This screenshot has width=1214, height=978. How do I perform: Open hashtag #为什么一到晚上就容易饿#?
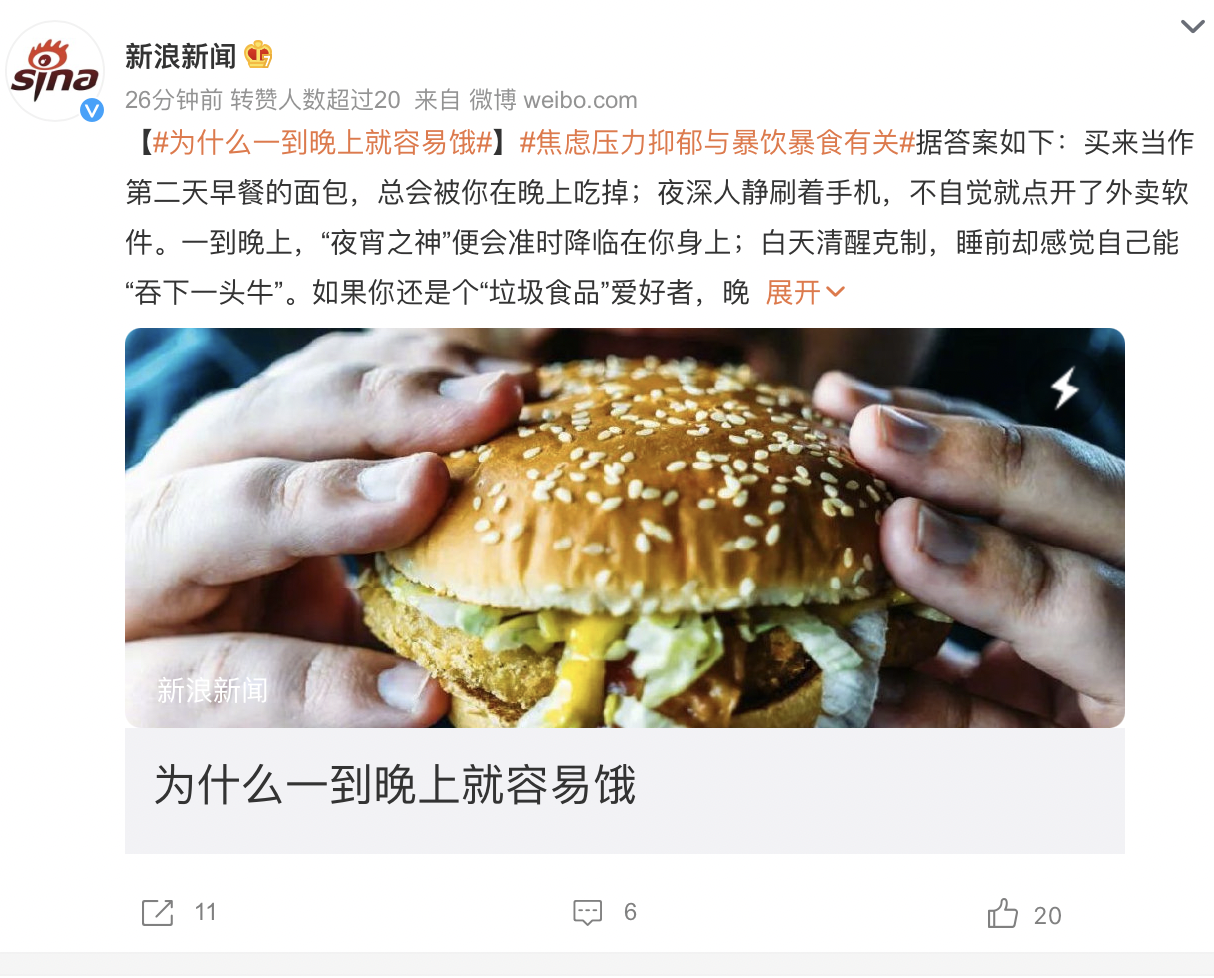pyautogui.click(x=323, y=143)
